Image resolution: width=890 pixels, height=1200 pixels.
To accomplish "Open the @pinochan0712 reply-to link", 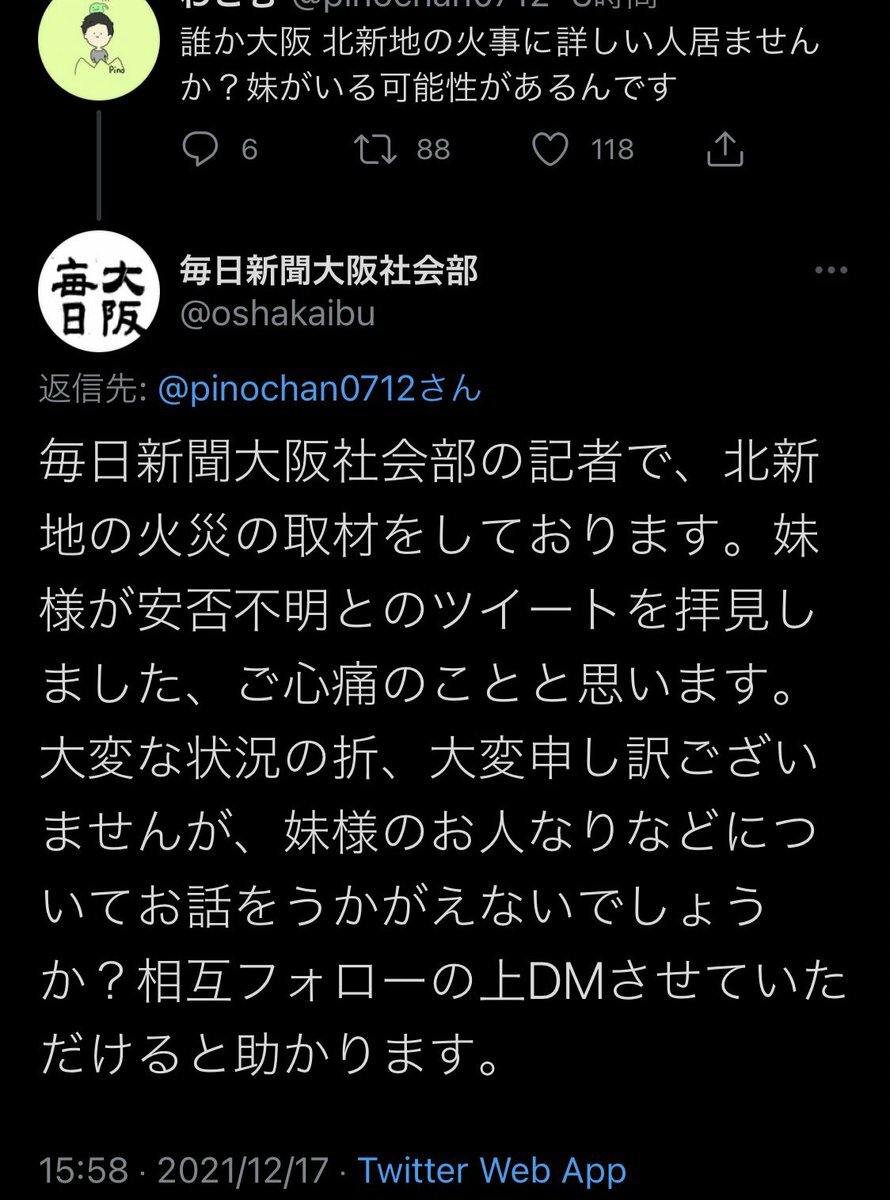I will 319,390.
